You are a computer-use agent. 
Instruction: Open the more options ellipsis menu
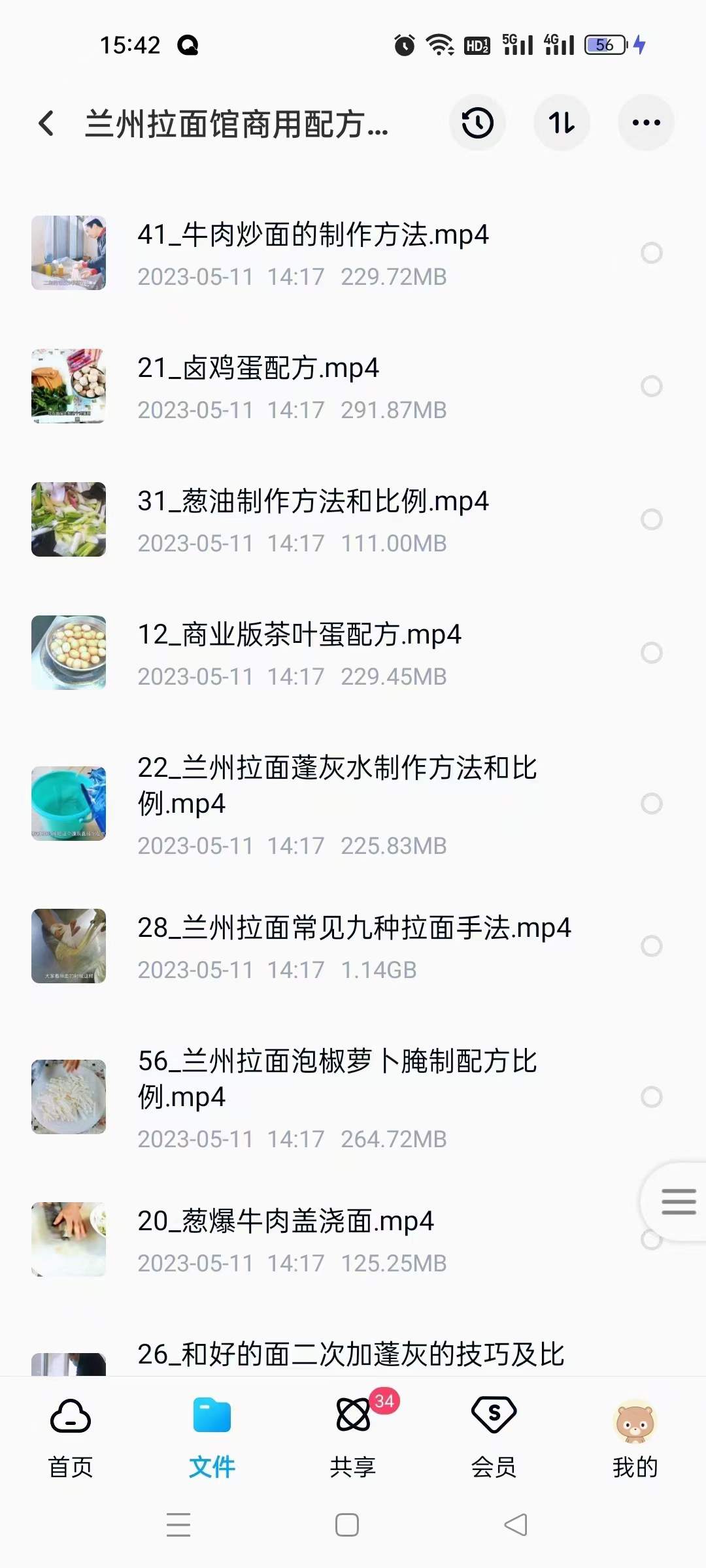[x=646, y=123]
